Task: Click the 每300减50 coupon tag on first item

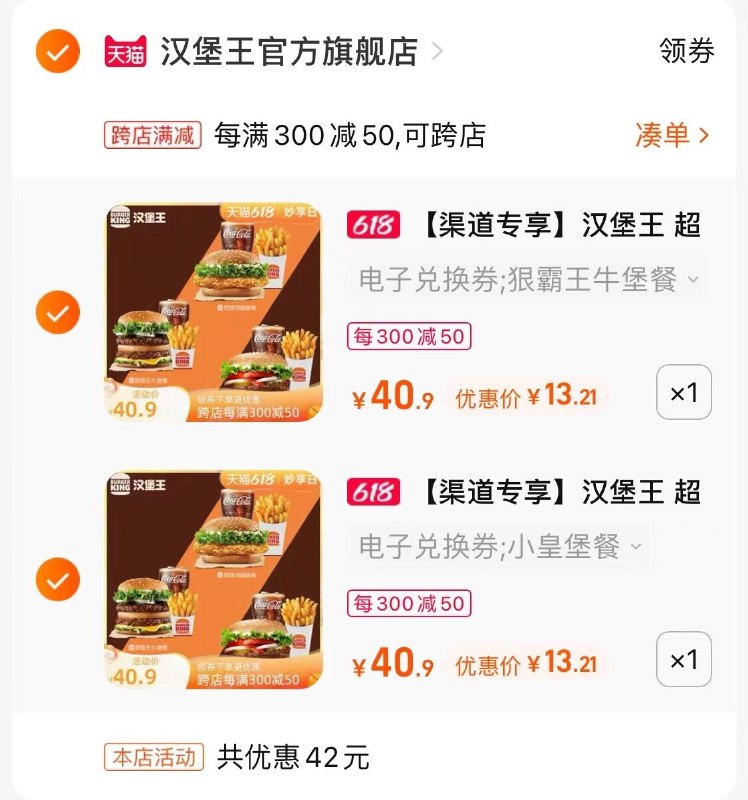Action: pos(409,337)
